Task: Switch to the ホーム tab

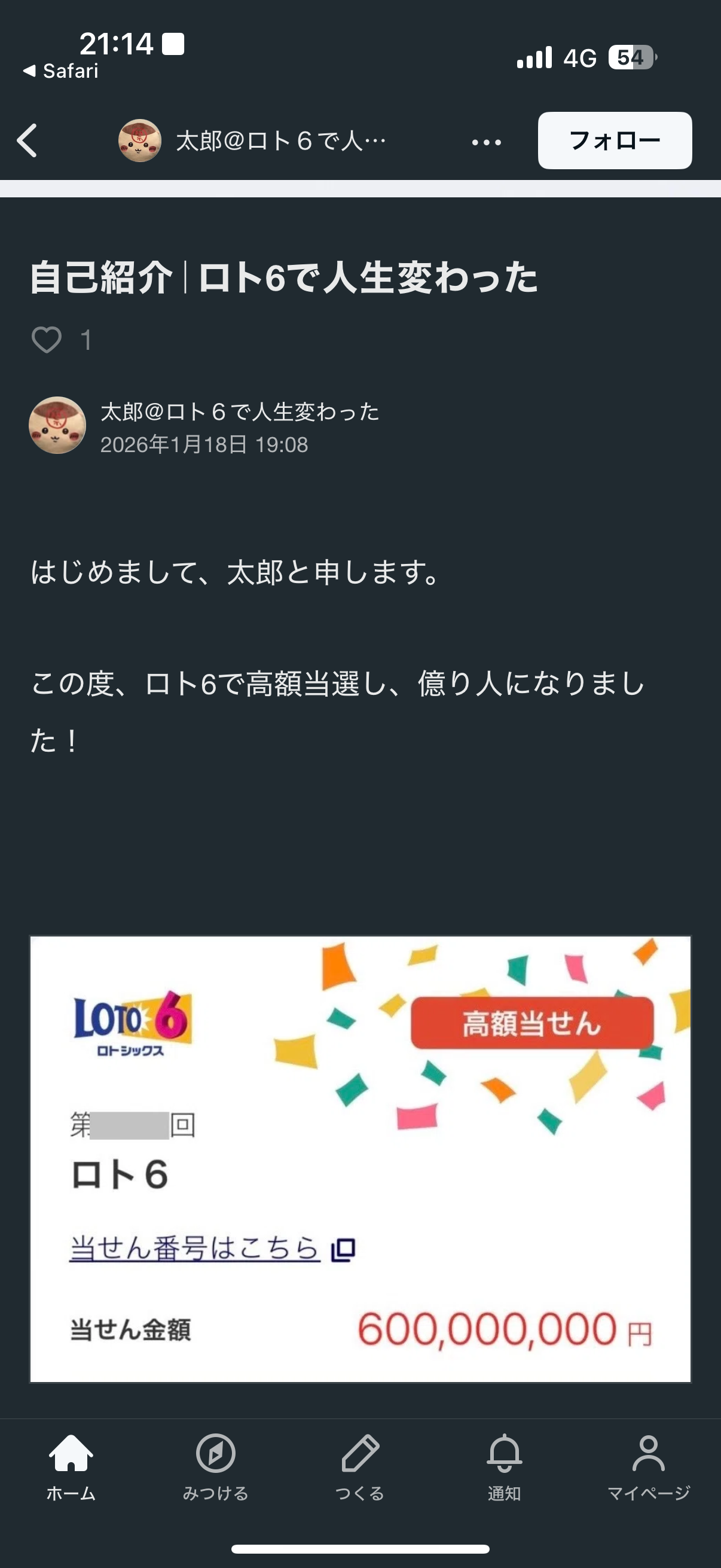Action: [x=71, y=1467]
